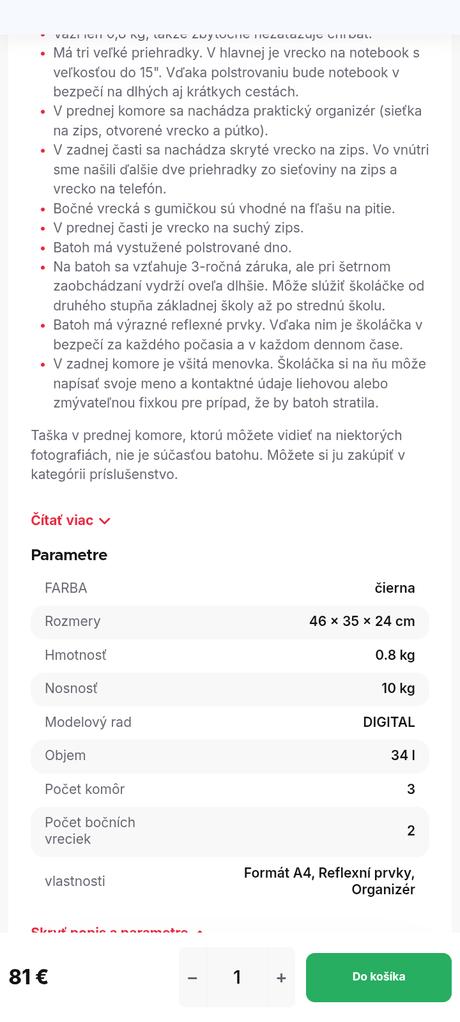Expand description via Čítať viac

pyautogui.click(x=70, y=520)
